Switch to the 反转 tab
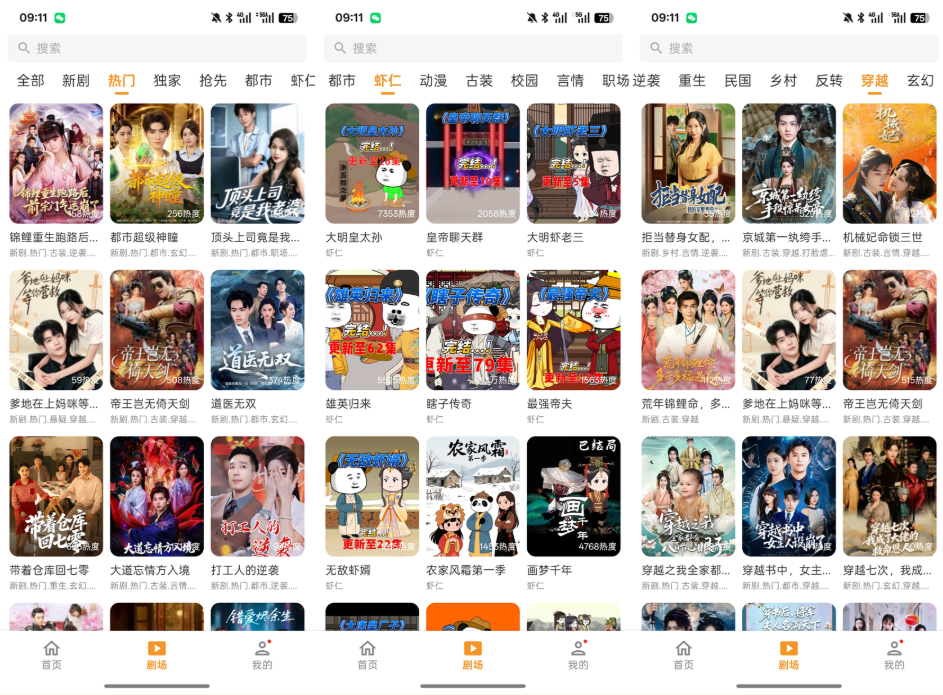This screenshot has height=695, width=943. pos(829,81)
